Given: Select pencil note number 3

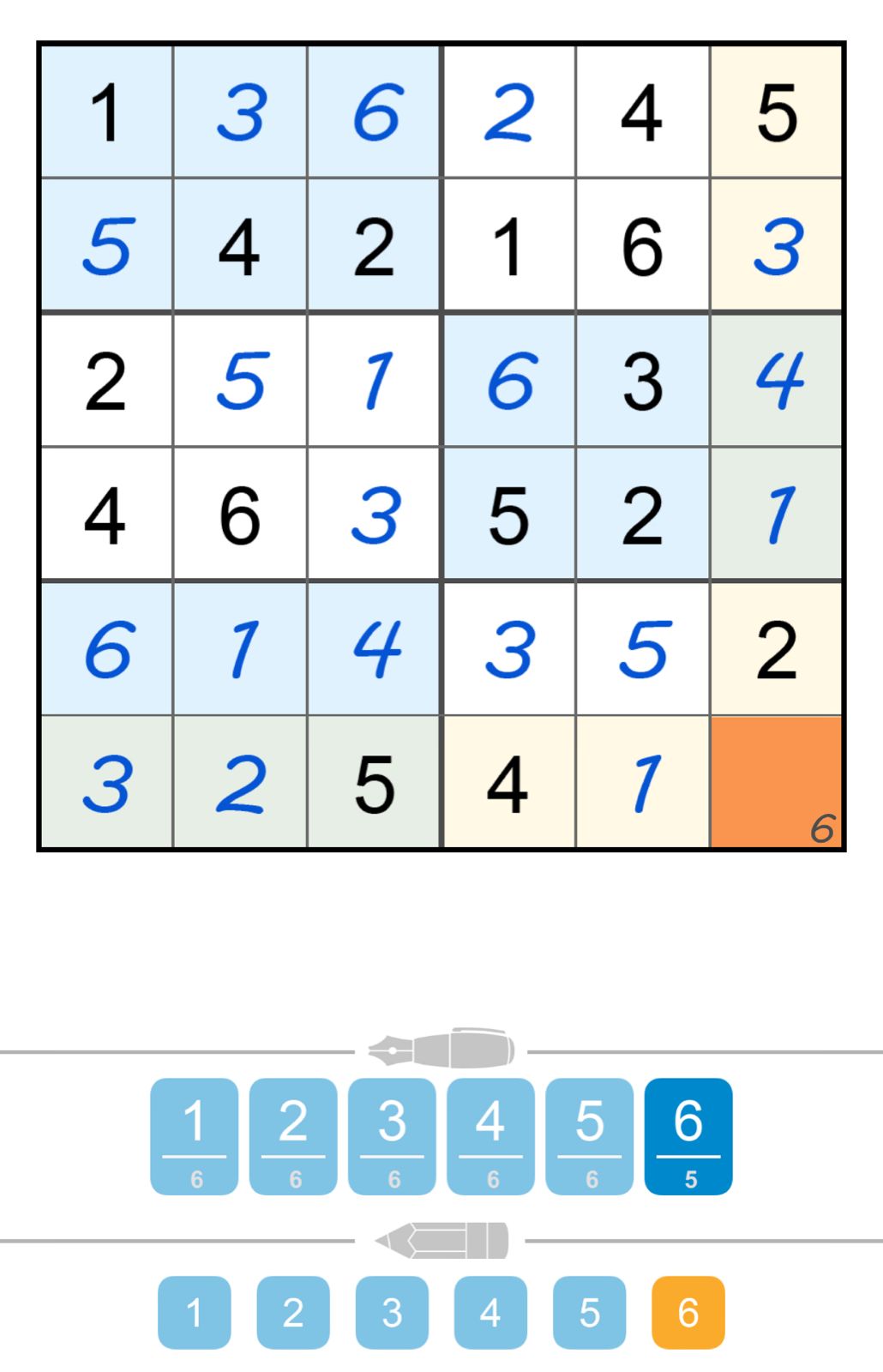Looking at the screenshot, I should (x=391, y=1310).
